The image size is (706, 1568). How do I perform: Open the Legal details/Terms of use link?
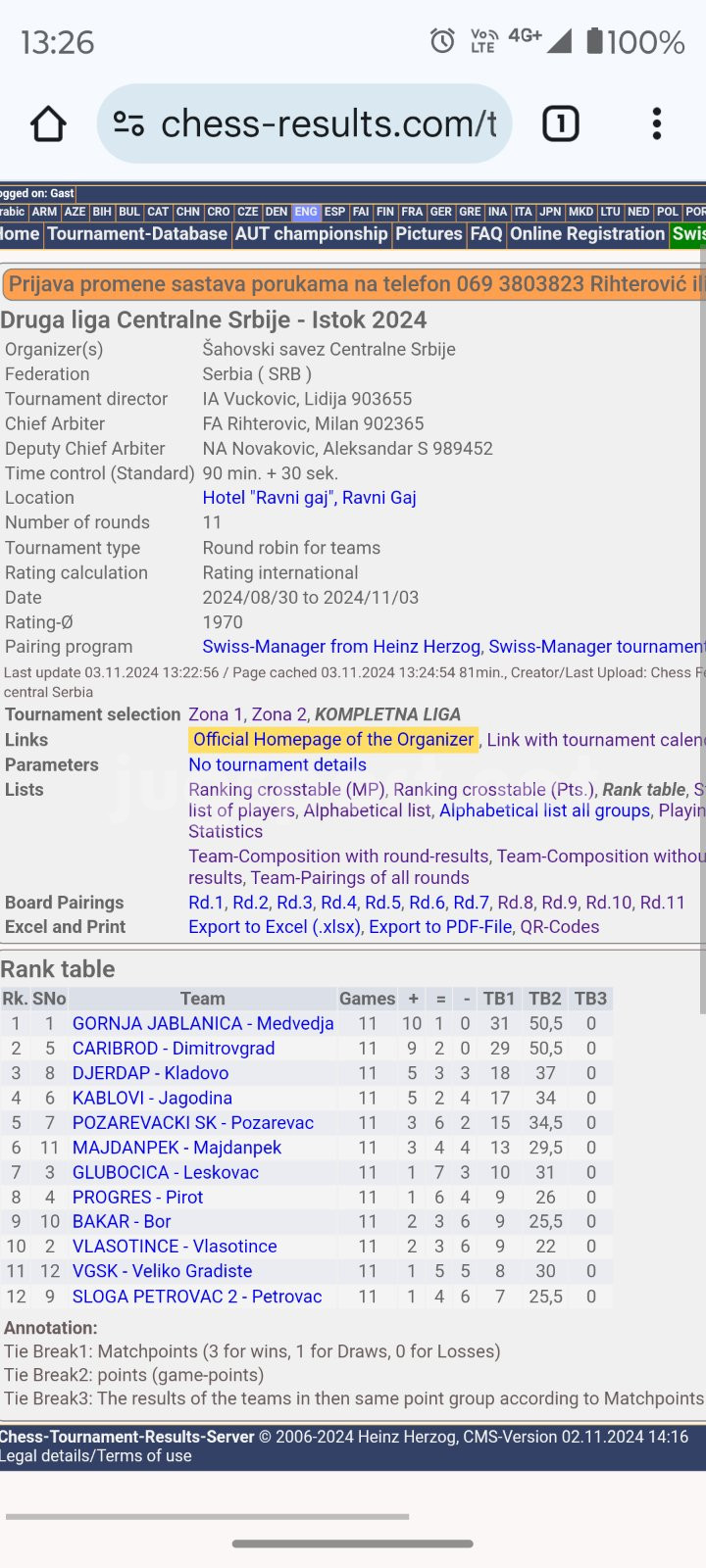coord(96,1456)
